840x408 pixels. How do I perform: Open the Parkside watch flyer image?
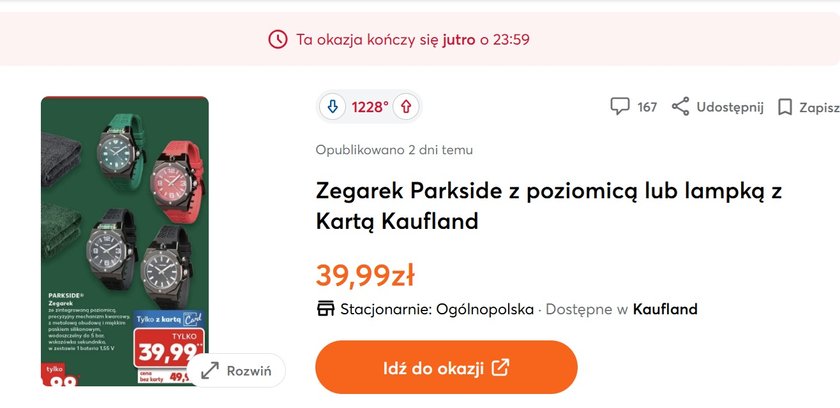click(125, 220)
